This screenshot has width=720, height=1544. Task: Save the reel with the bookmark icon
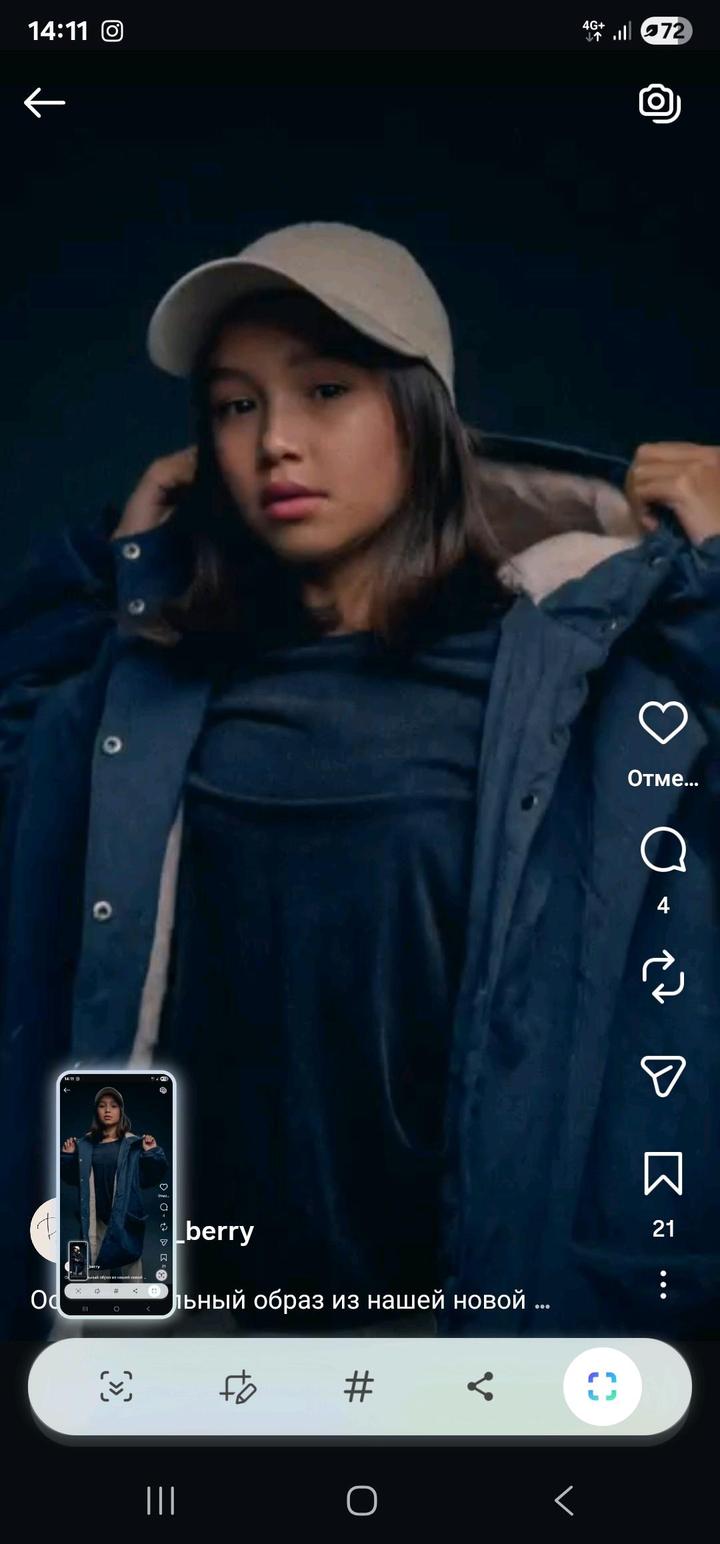click(663, 1174)
